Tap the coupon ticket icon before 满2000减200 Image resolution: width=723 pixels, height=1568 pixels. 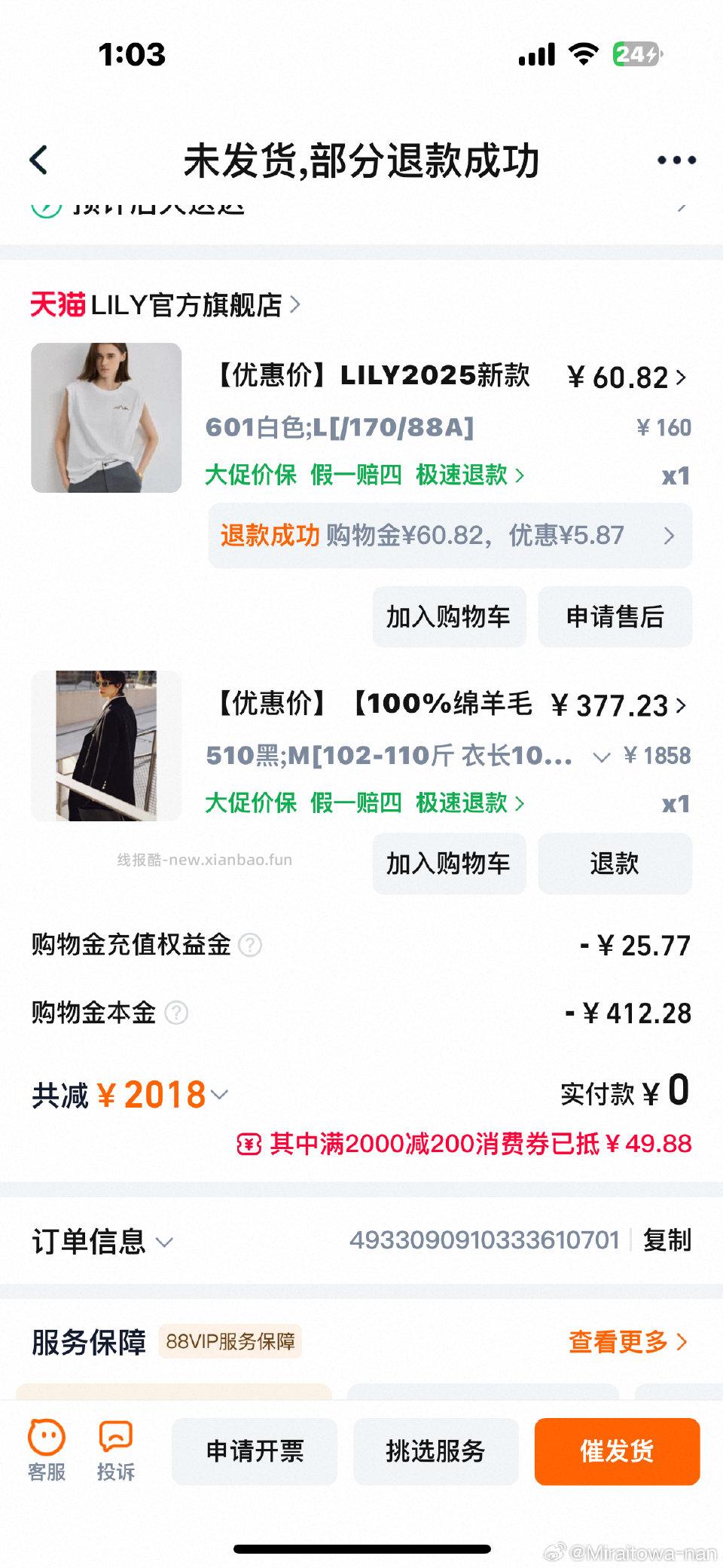point(249,1144)
